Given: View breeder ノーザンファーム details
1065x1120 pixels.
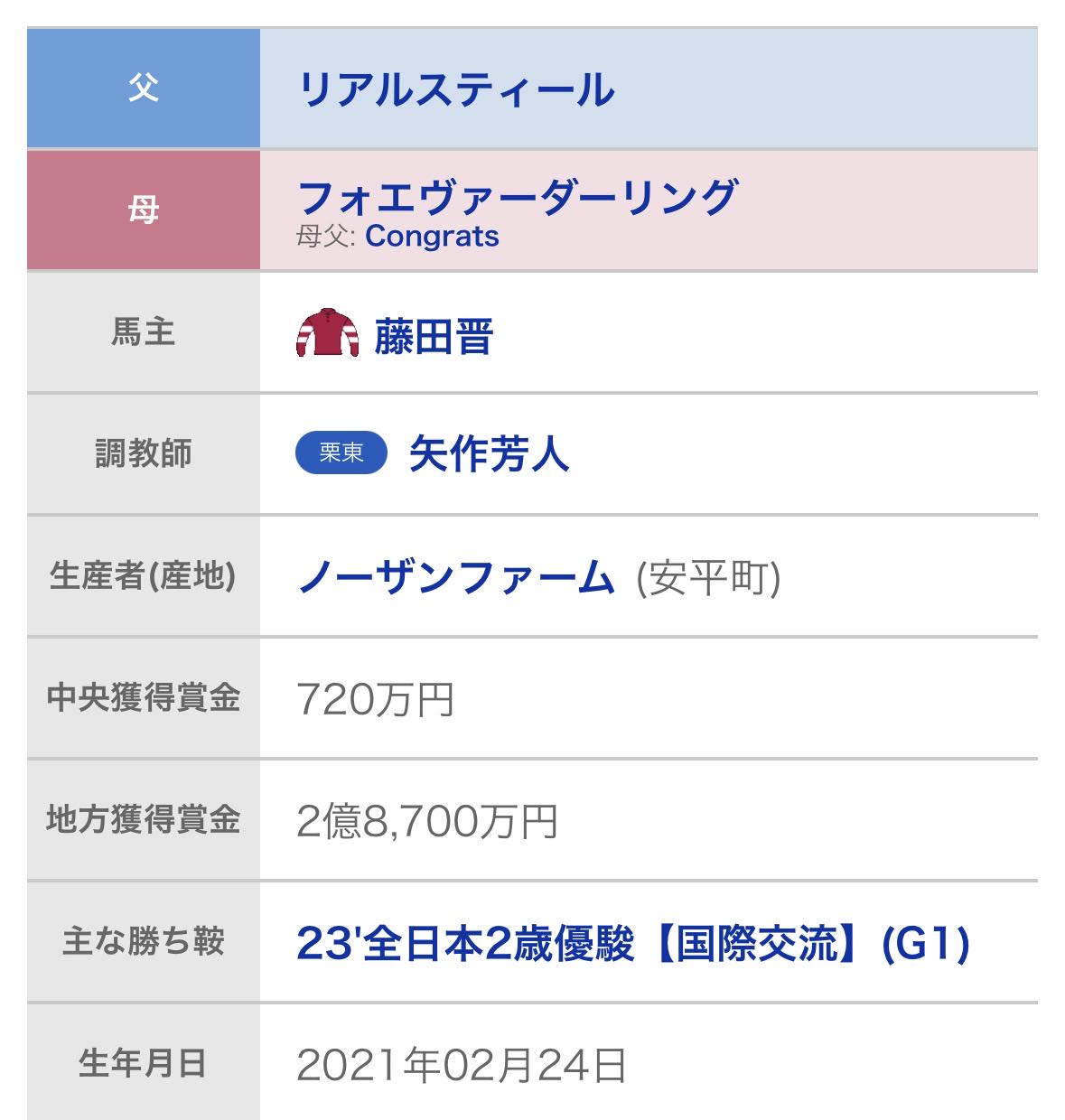Looking at the screenshot, I should tap(456, 577).
